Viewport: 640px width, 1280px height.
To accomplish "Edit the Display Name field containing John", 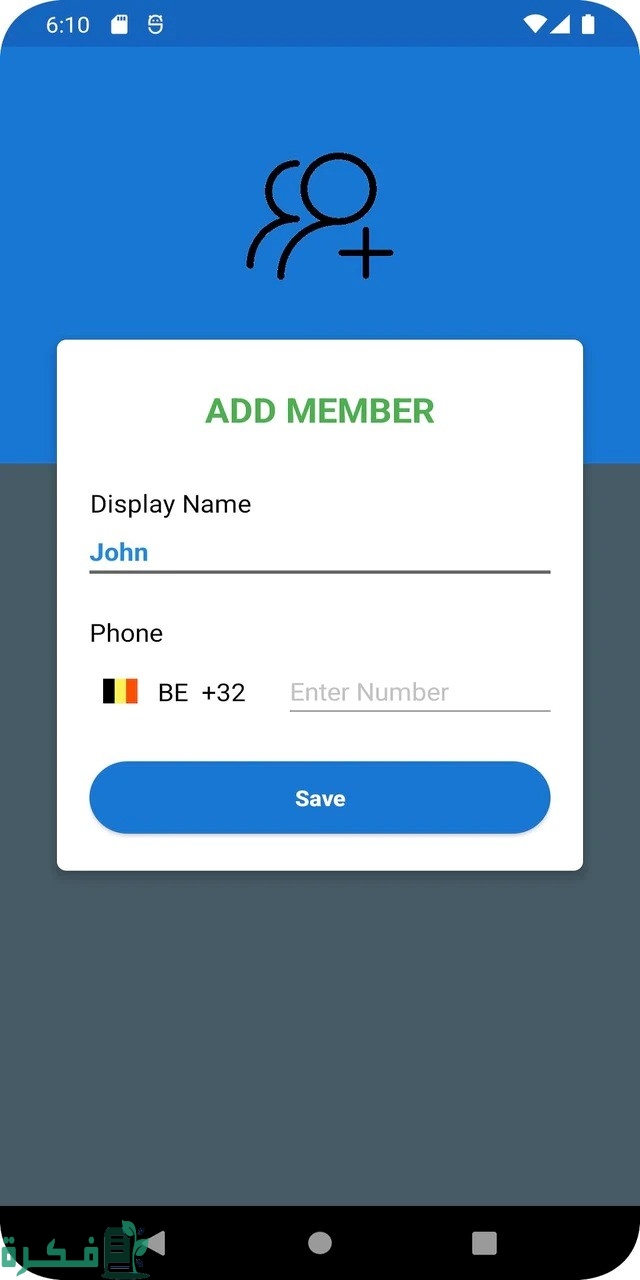I will (319, 552).
